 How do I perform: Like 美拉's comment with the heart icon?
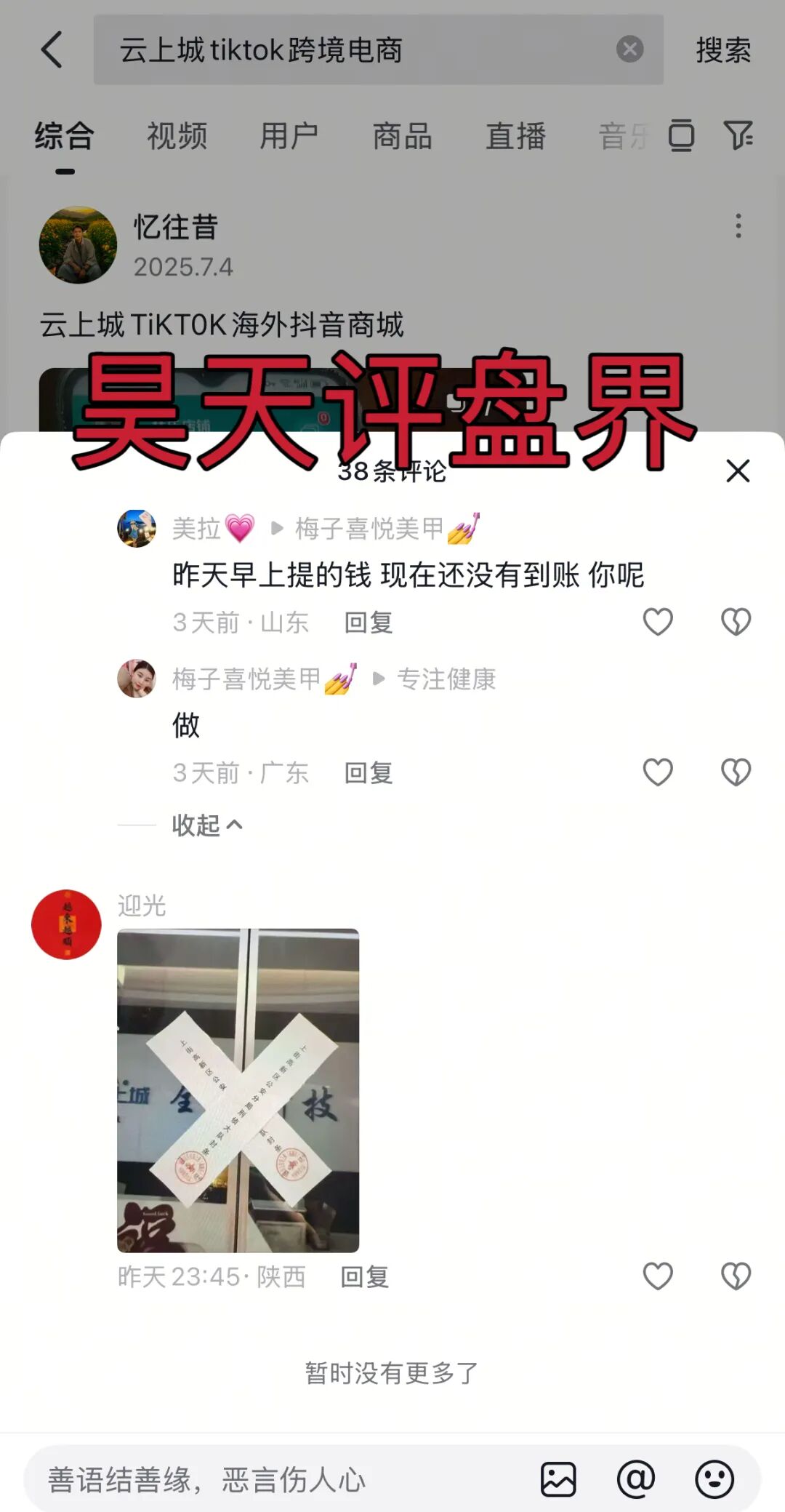coord(658,622)
